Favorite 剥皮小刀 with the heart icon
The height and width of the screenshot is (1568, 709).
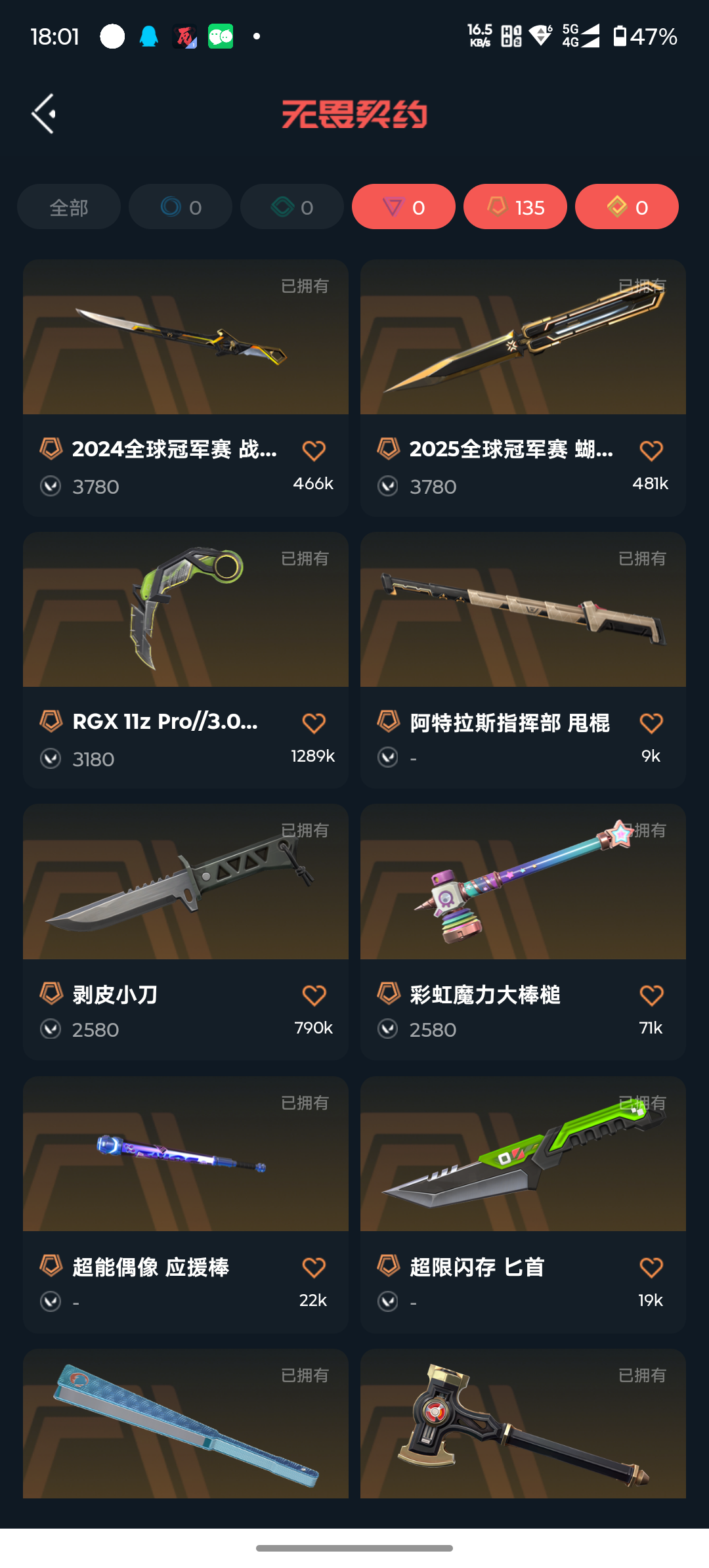coord(314,995)
